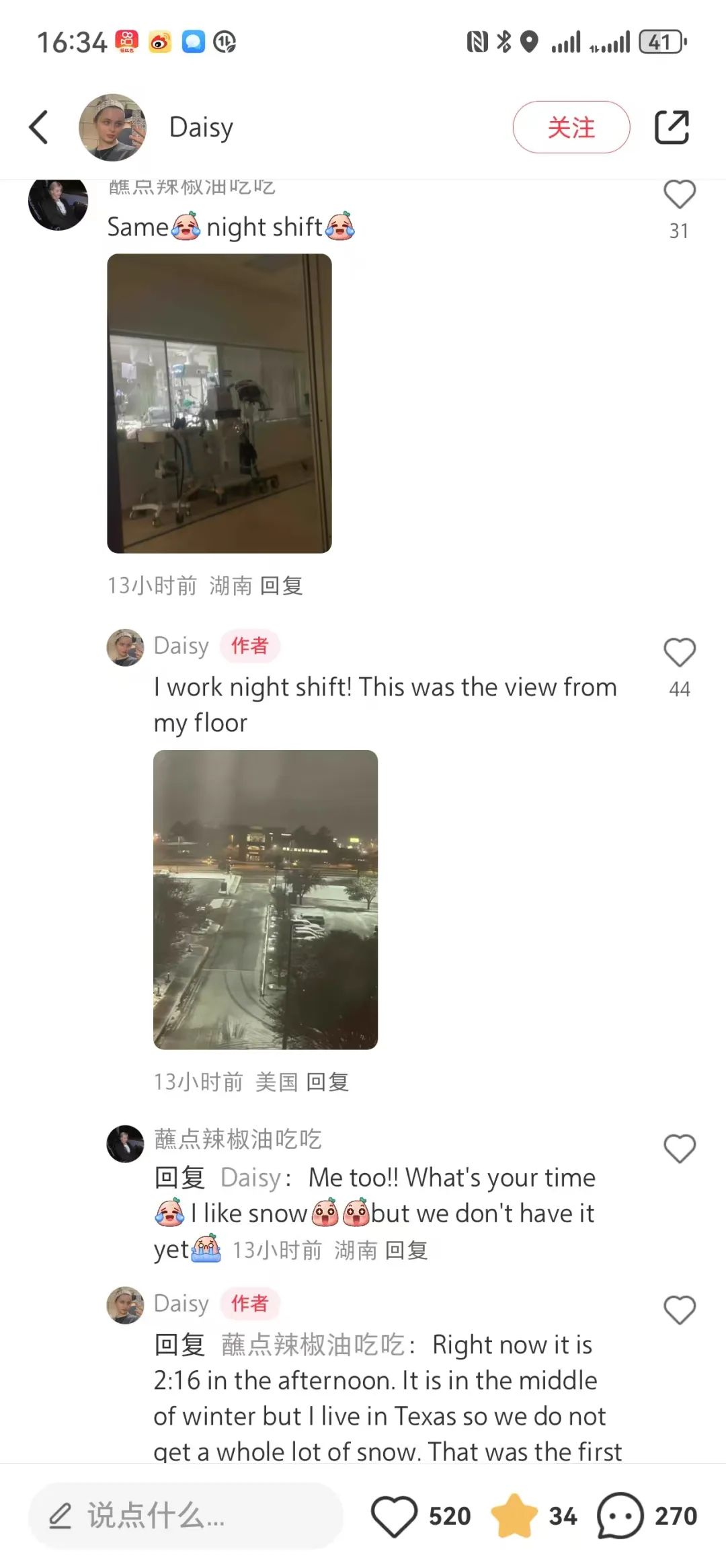
Task: Like the post showing 520 likes
Action: pos(395,1516)
